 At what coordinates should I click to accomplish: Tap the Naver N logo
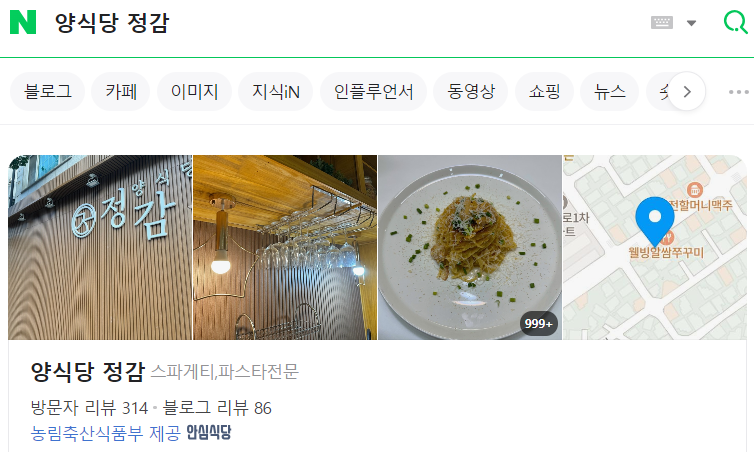pos(22,23)
